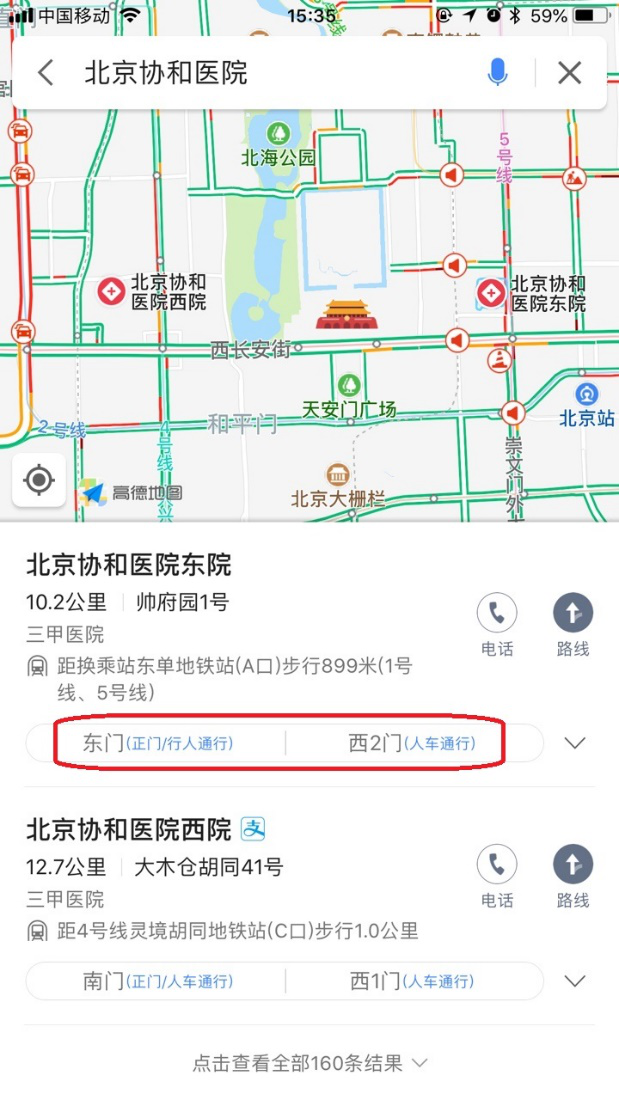
Task: Tap the 北京协和医院西院 map marker
Action: [x=111, y=292]
